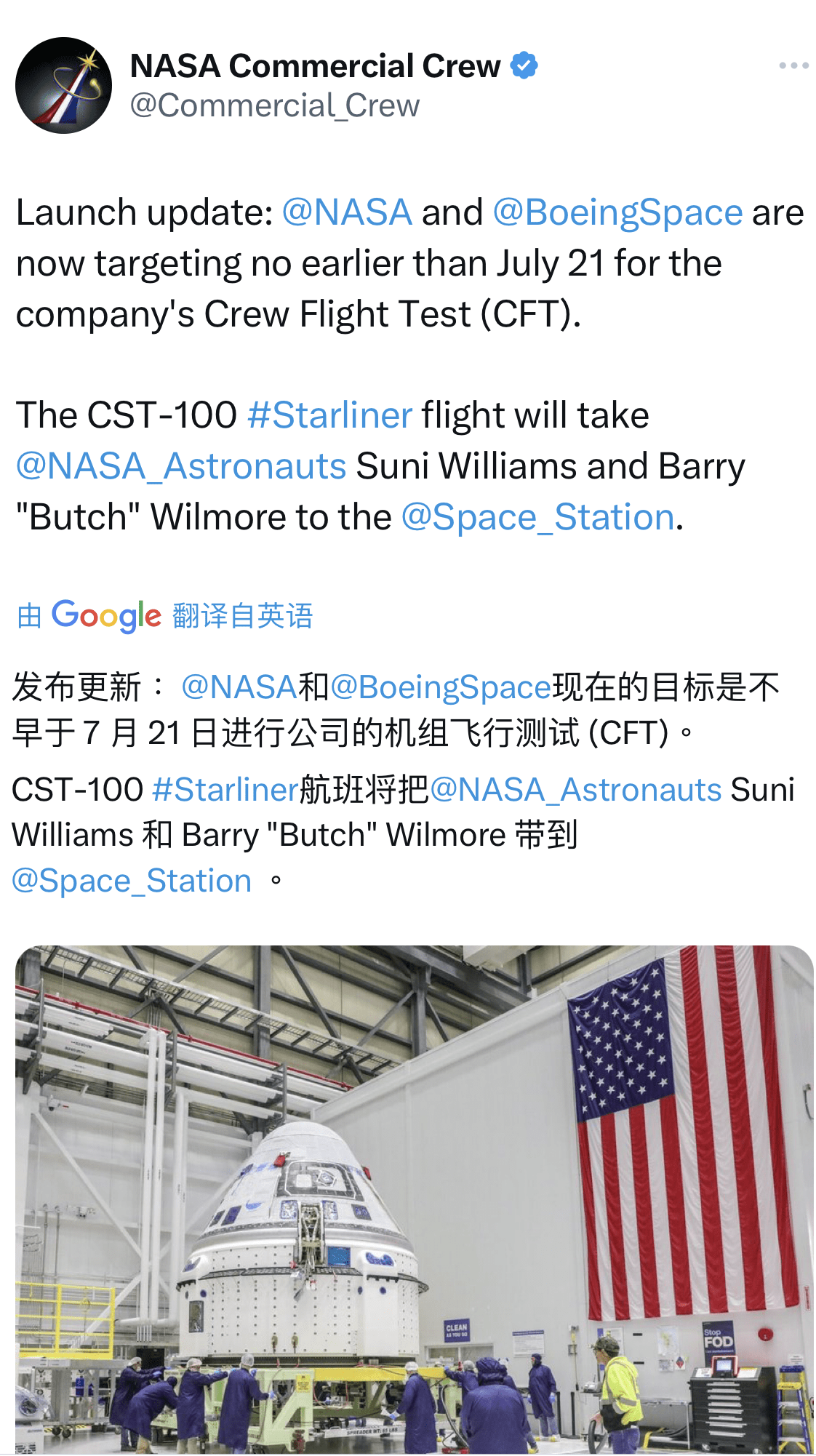Image resolution: width=816 pixels, height=1456 pixels.
Task: Tap #Starliner in the translated text
Action: point(225,790)
